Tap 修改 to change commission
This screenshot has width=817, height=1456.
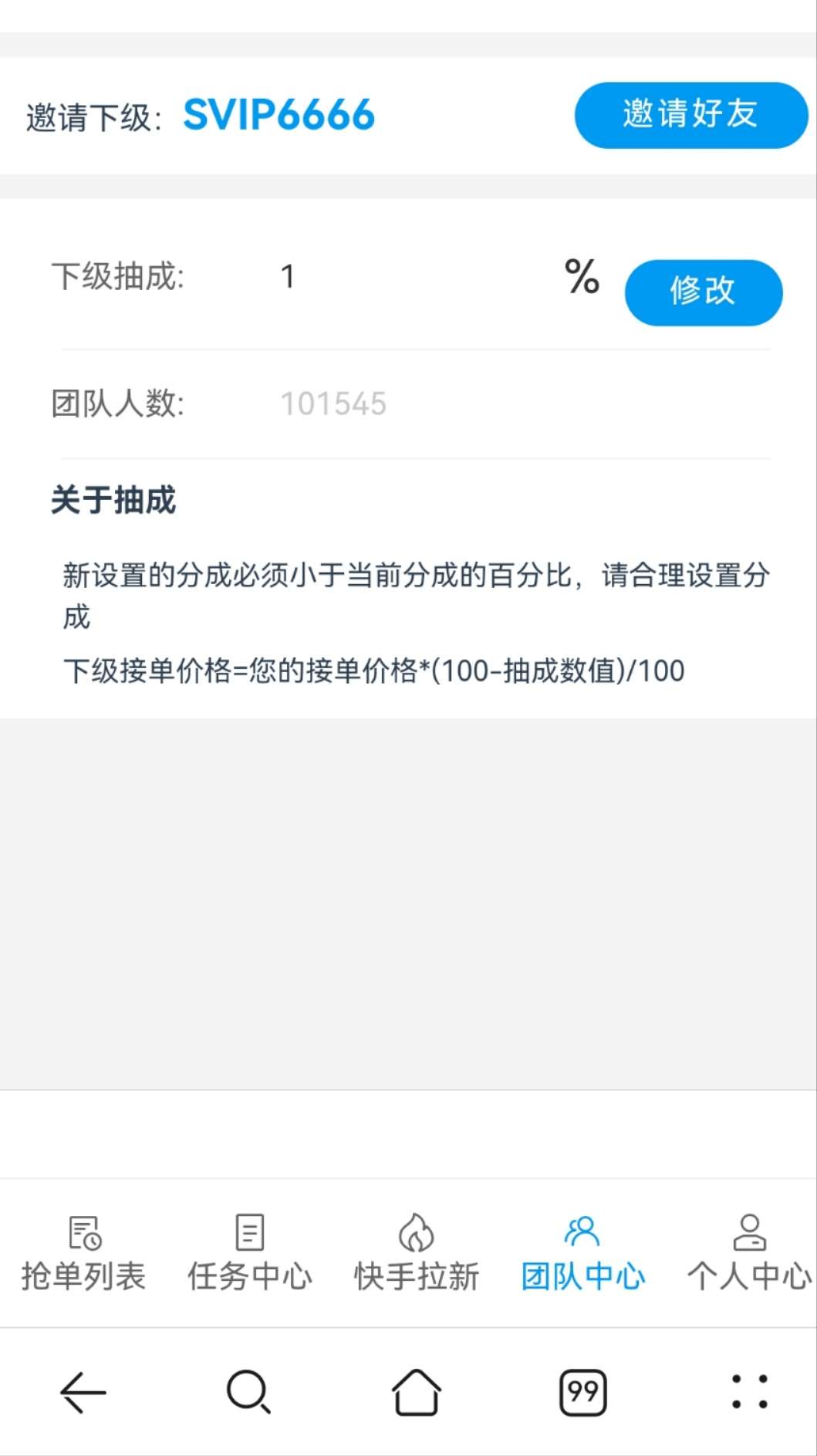704,292
